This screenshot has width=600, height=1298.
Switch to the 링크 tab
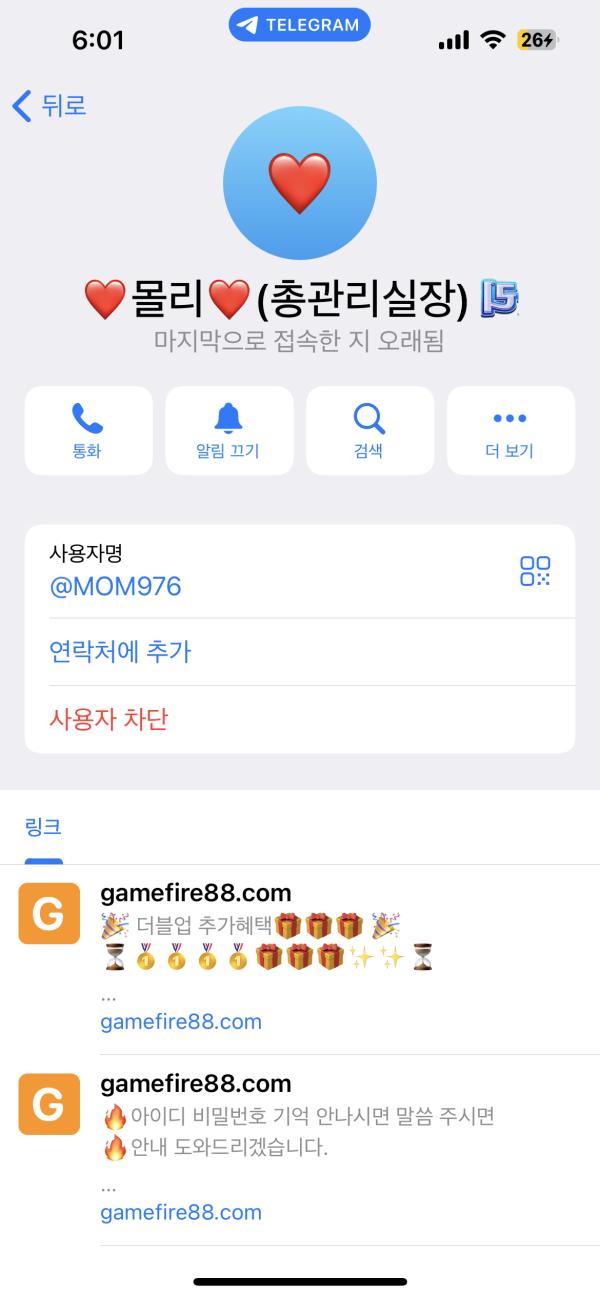point(43,827)
